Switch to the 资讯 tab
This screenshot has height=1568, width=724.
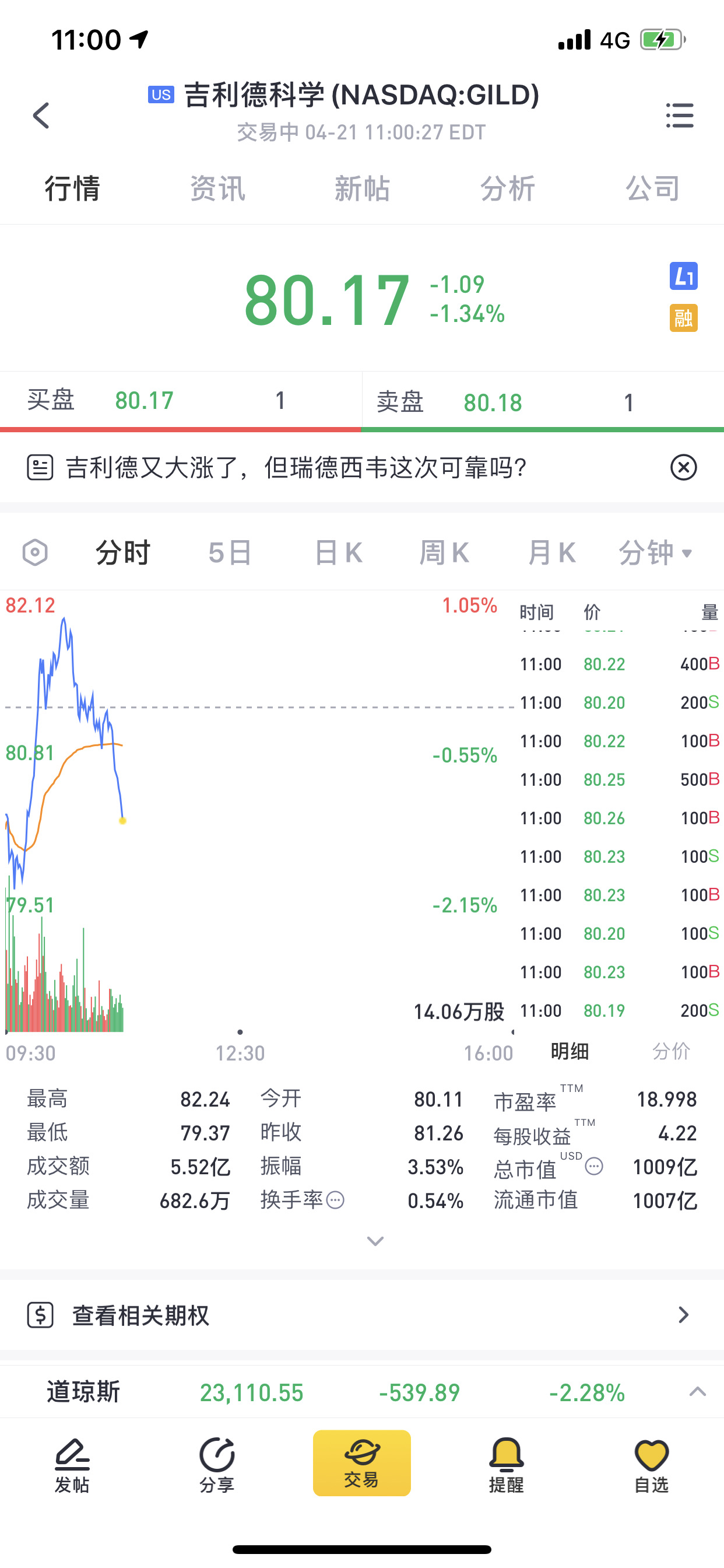click(x=217, y=188)
